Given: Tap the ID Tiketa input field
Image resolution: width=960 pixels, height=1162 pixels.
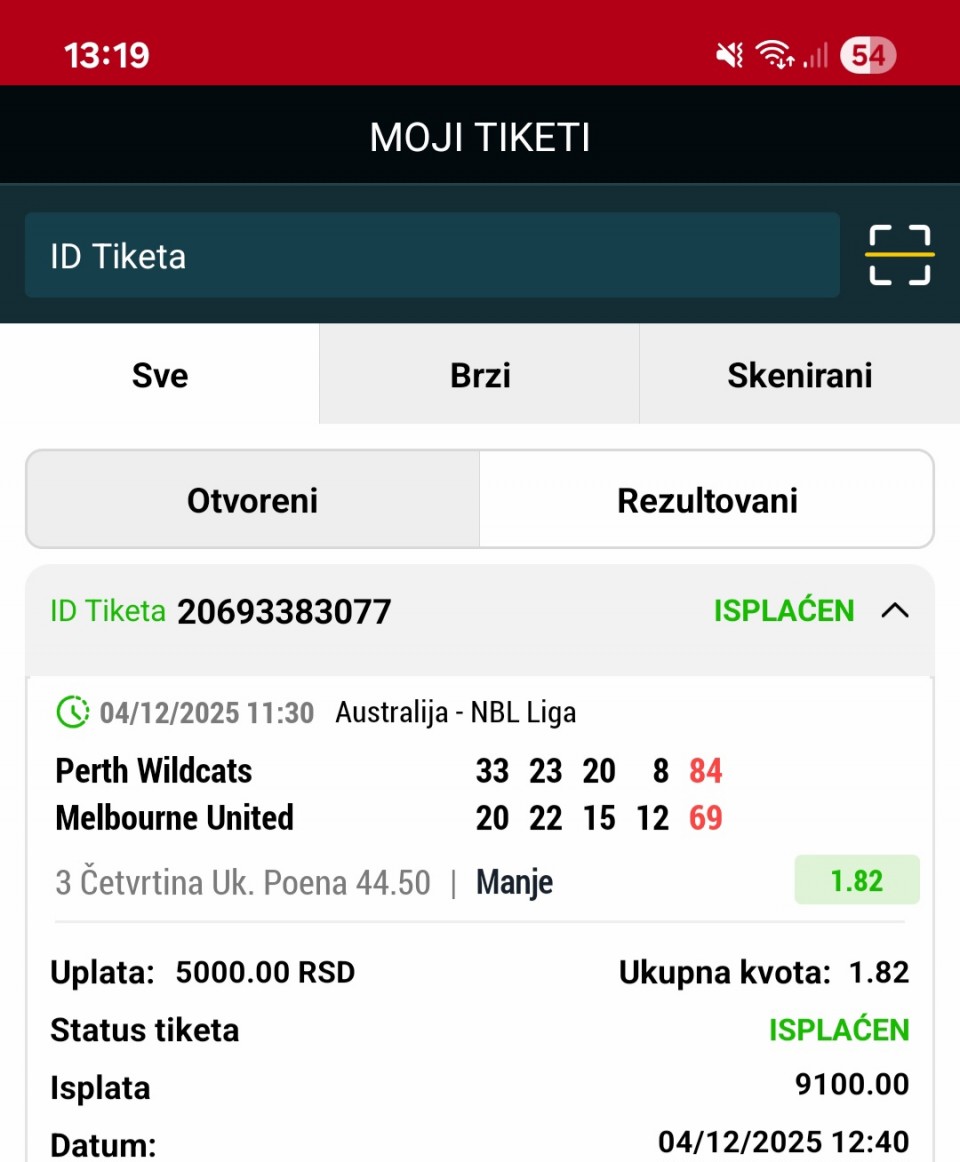Looking at the screenshot, I should tap(430, 256).
